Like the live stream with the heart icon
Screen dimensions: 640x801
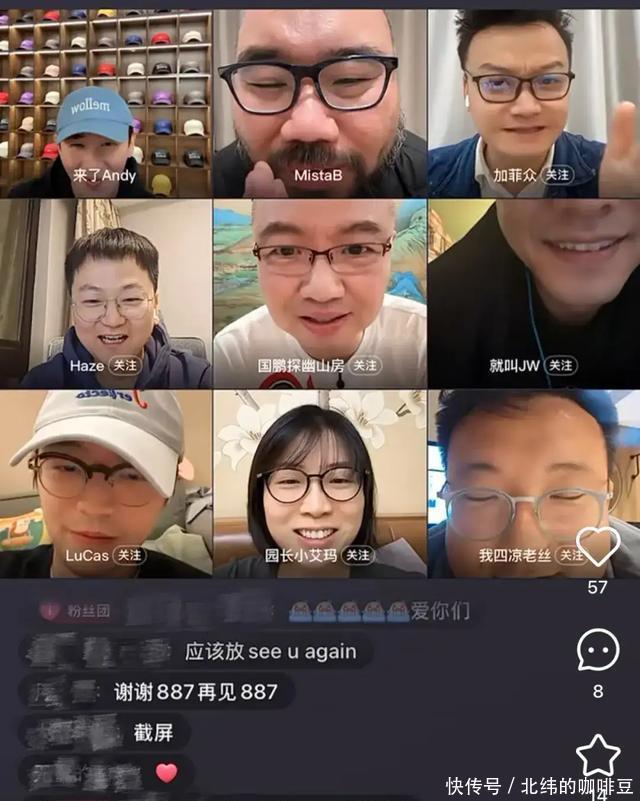pos(598,546)
